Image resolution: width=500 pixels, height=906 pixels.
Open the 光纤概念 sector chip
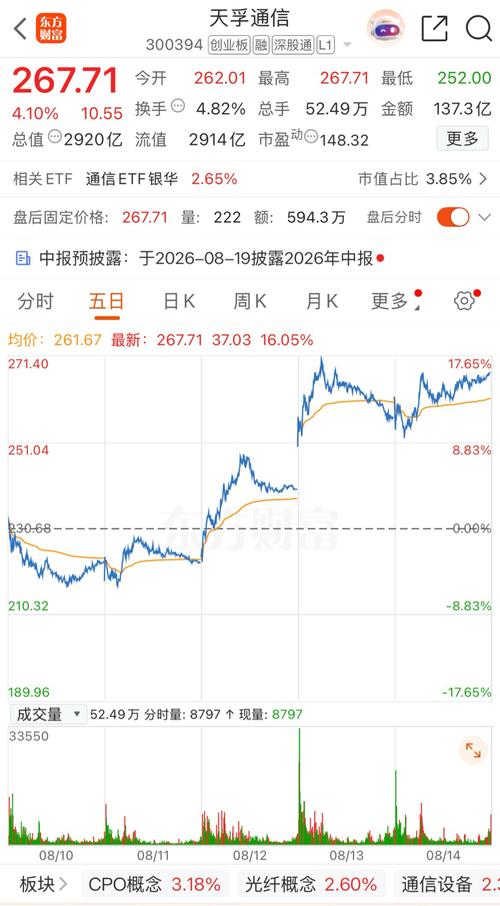point(311,883)
